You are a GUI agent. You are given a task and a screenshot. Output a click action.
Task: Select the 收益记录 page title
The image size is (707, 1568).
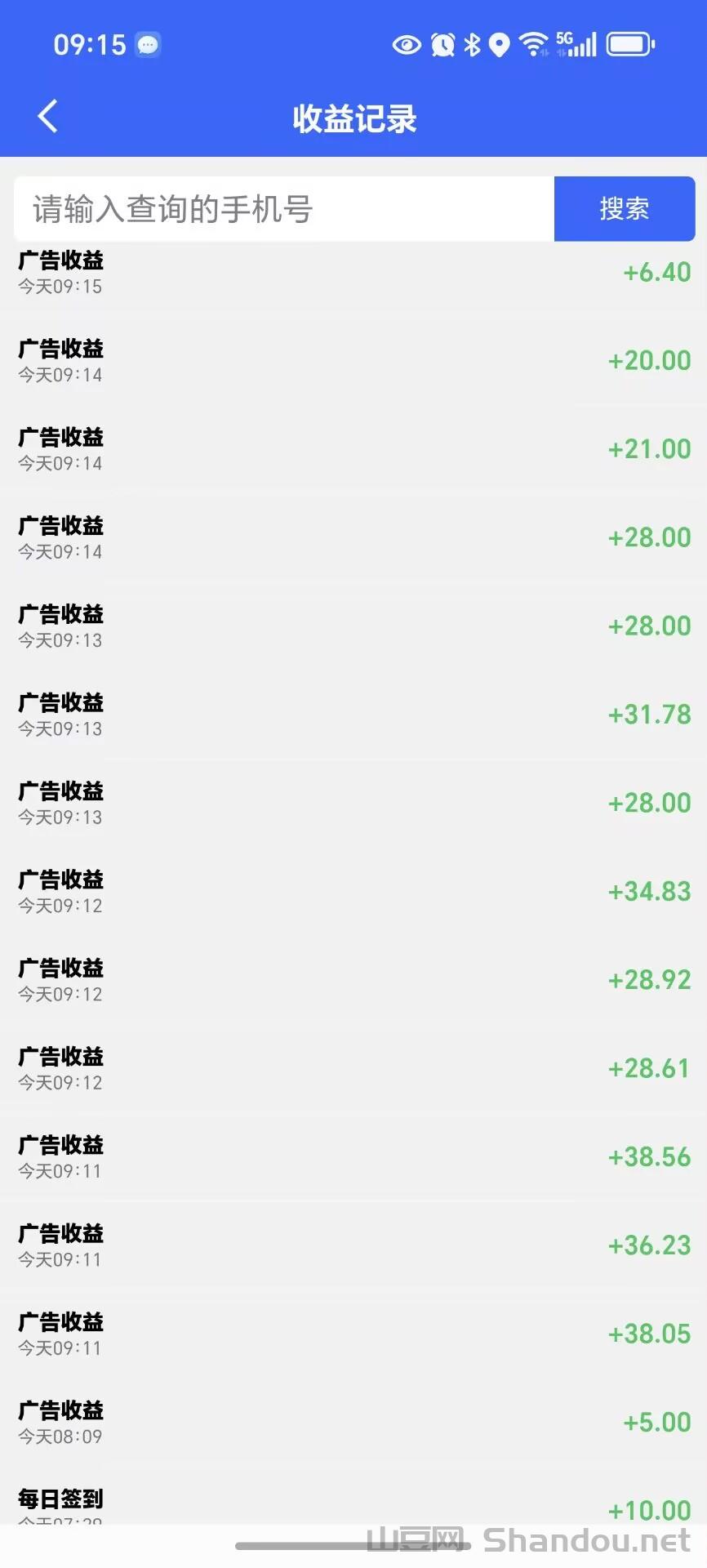[x=353, y=118]
